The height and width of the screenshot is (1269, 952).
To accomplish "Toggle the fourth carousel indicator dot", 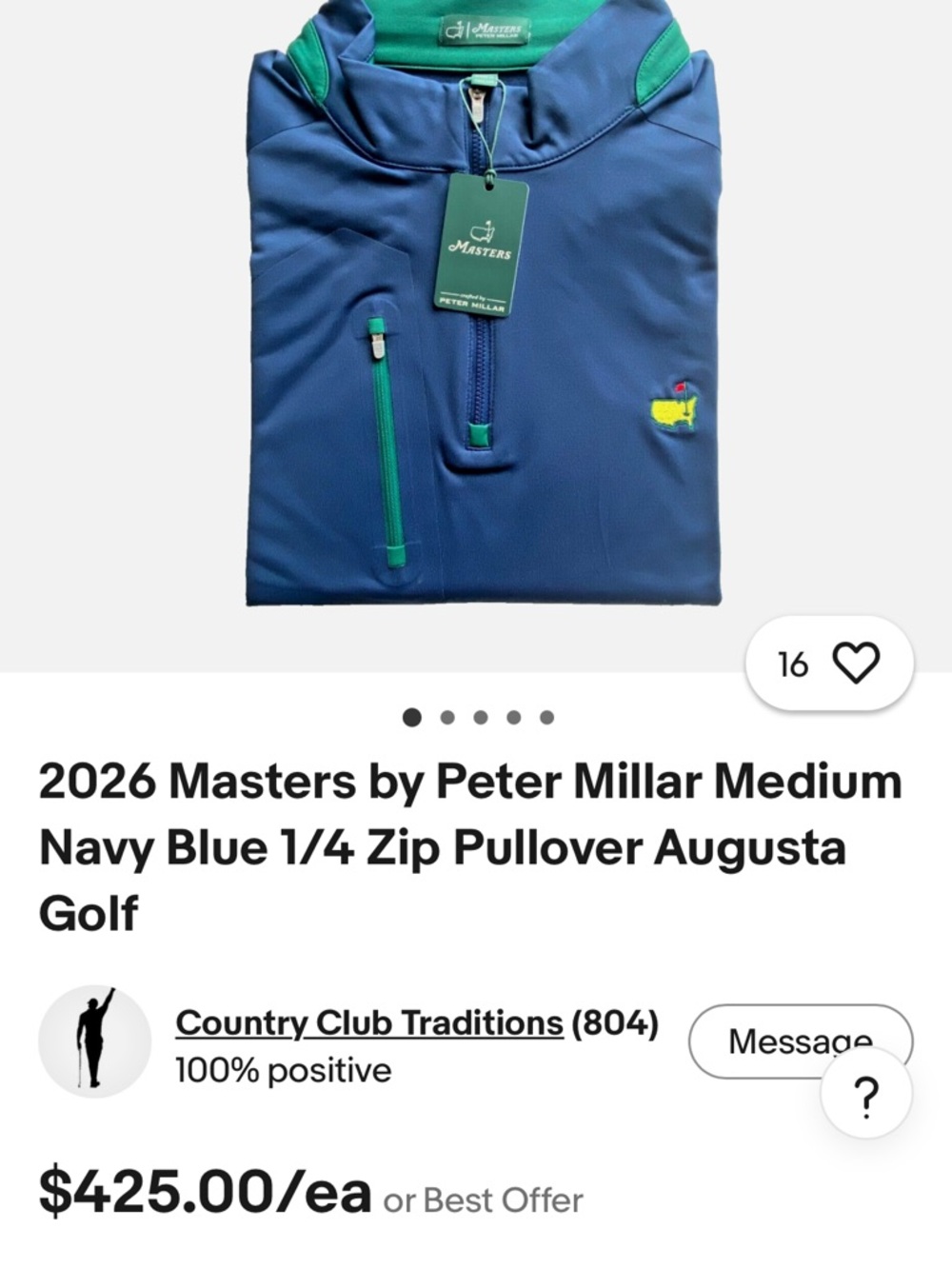I will (x=511, y=718).
